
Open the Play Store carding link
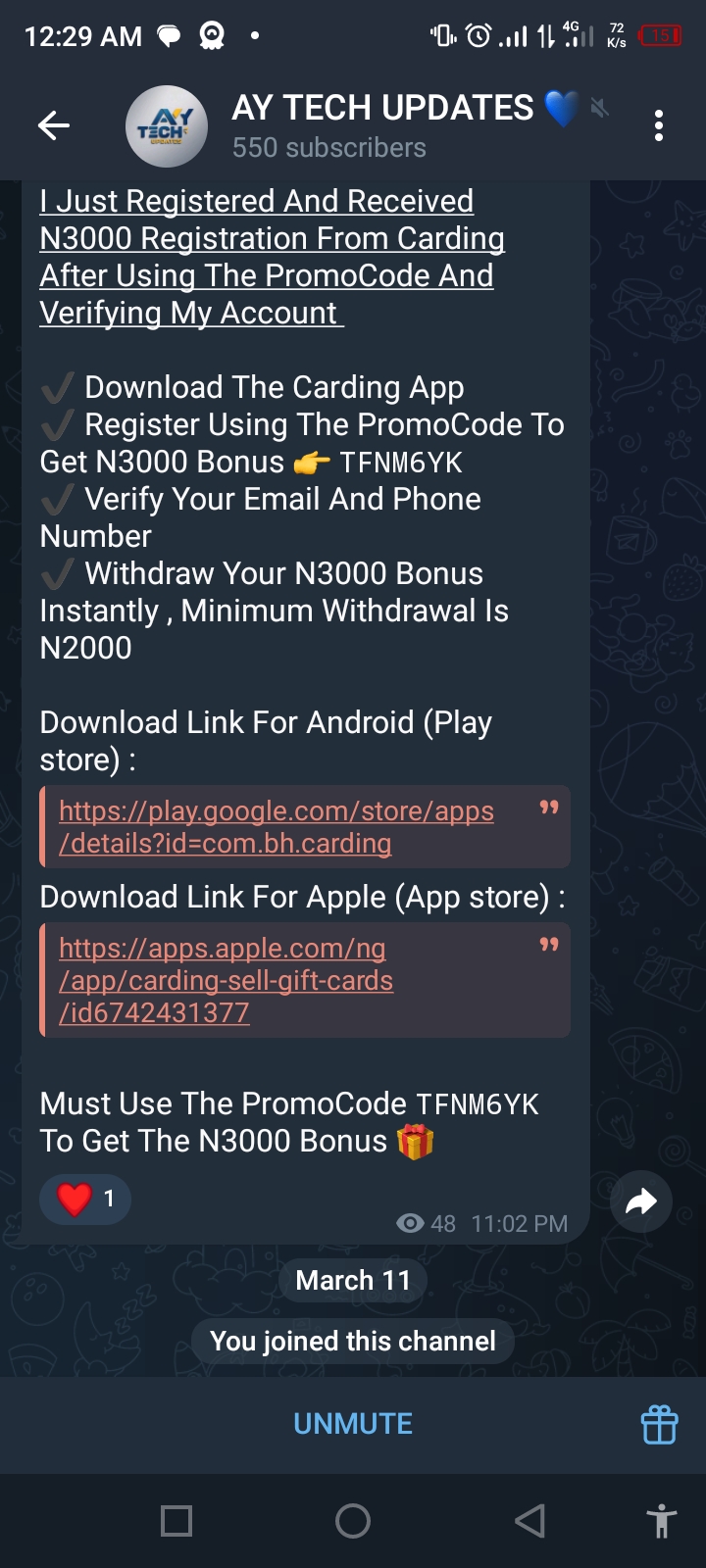coord(276,826)
